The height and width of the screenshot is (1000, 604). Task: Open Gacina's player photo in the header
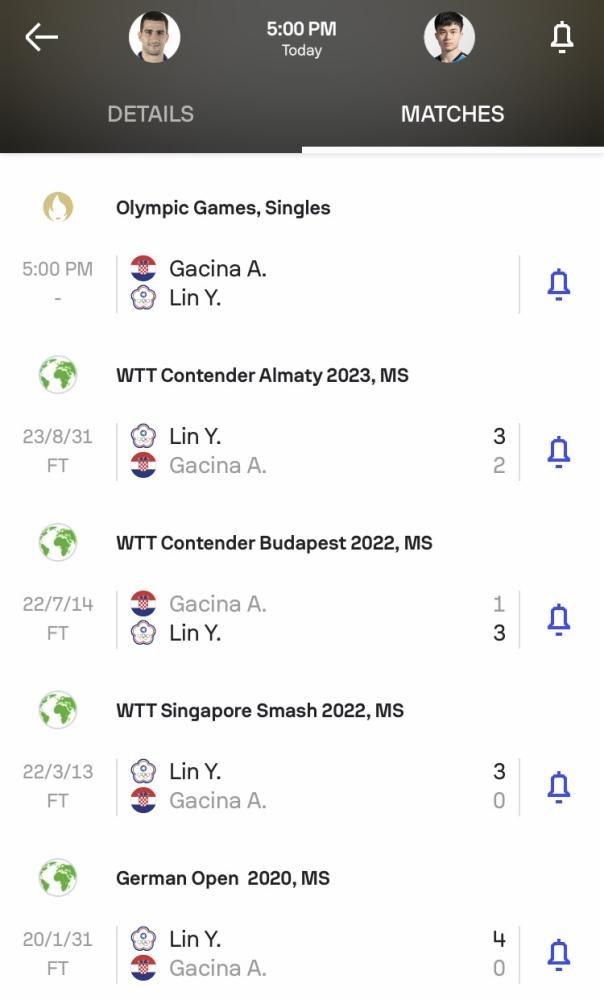(154, 37)
